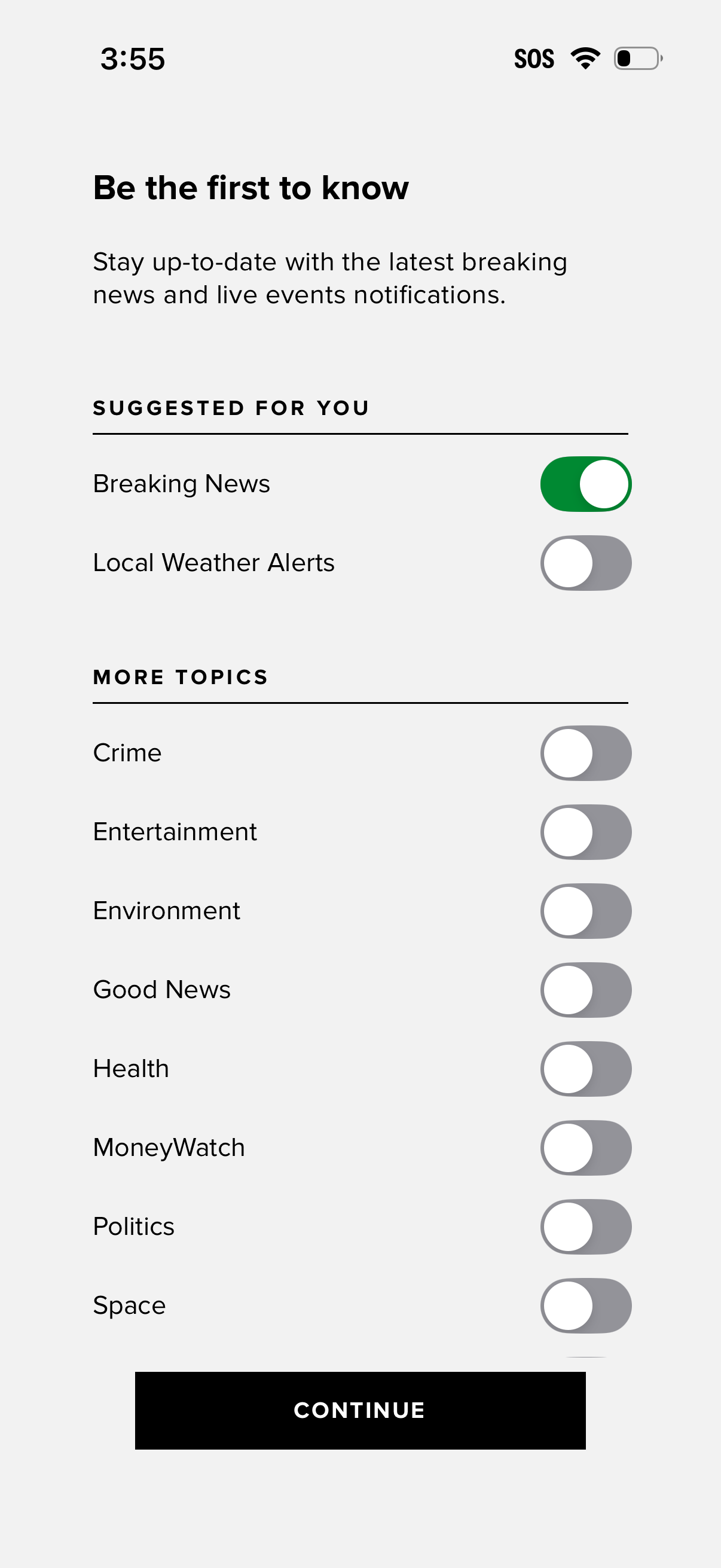Turn on the Crime topic switch

(x=585, y=753)
